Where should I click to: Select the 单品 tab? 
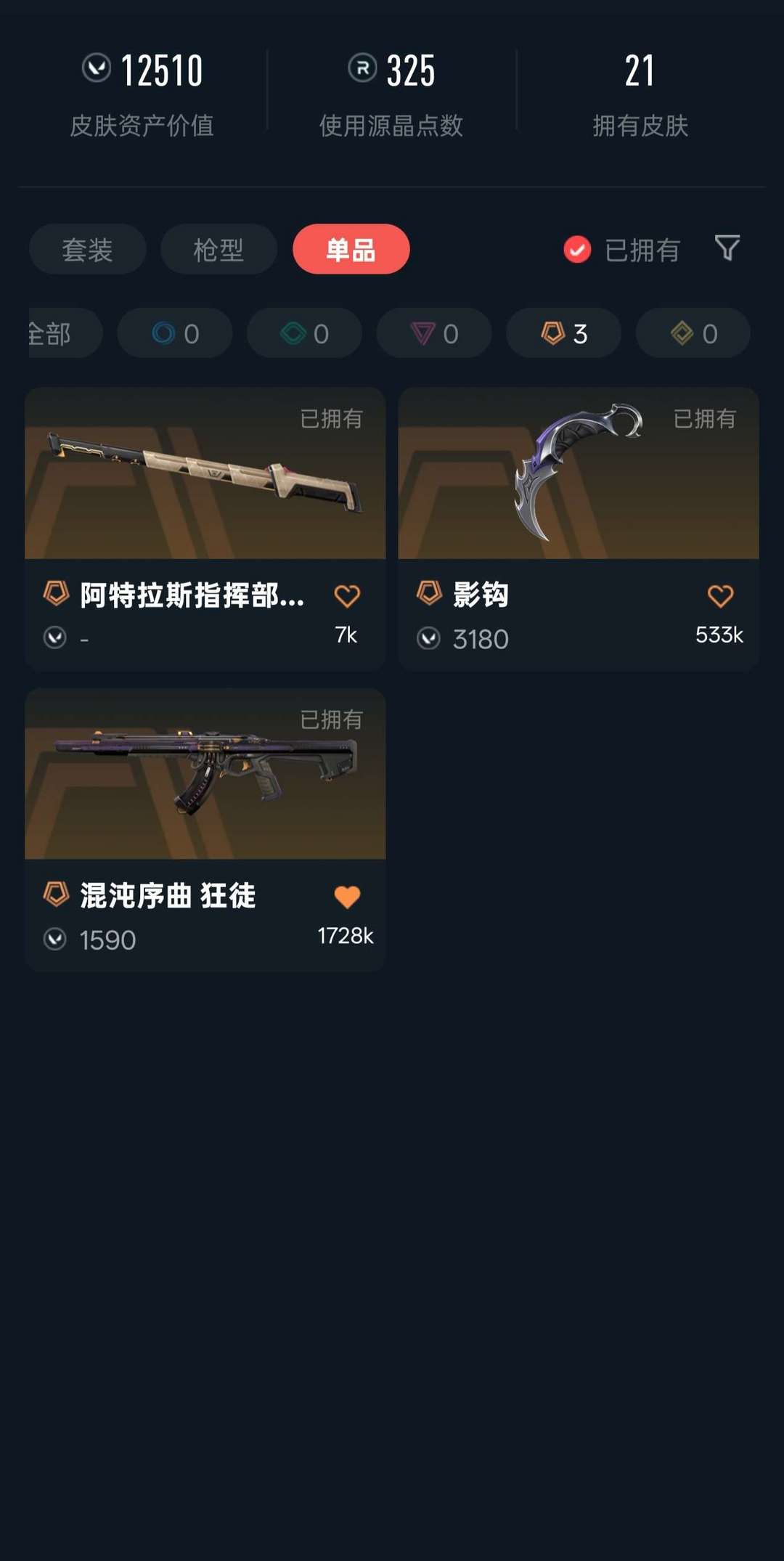pos(351,250)
